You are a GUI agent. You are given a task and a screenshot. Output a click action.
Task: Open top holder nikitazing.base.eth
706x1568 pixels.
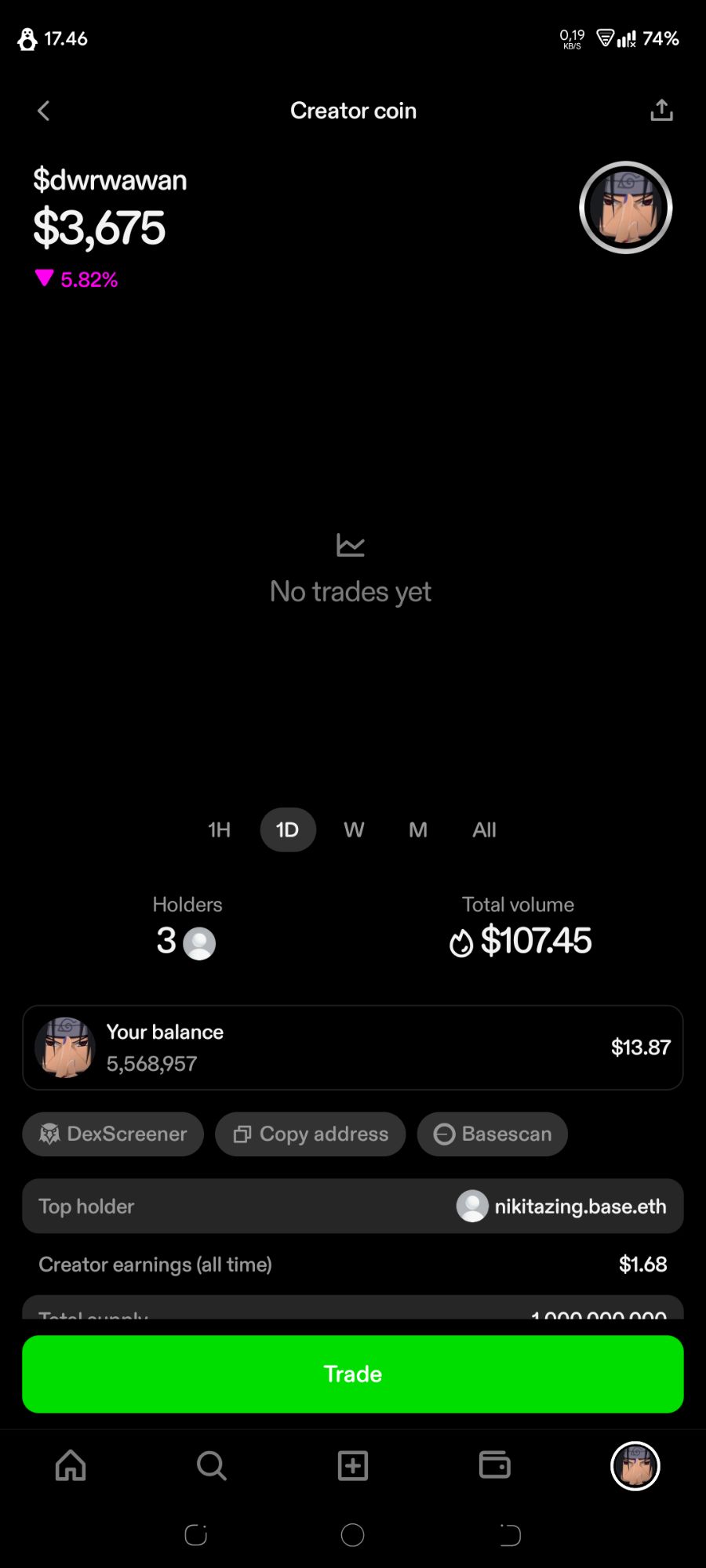coord(562,1206)
